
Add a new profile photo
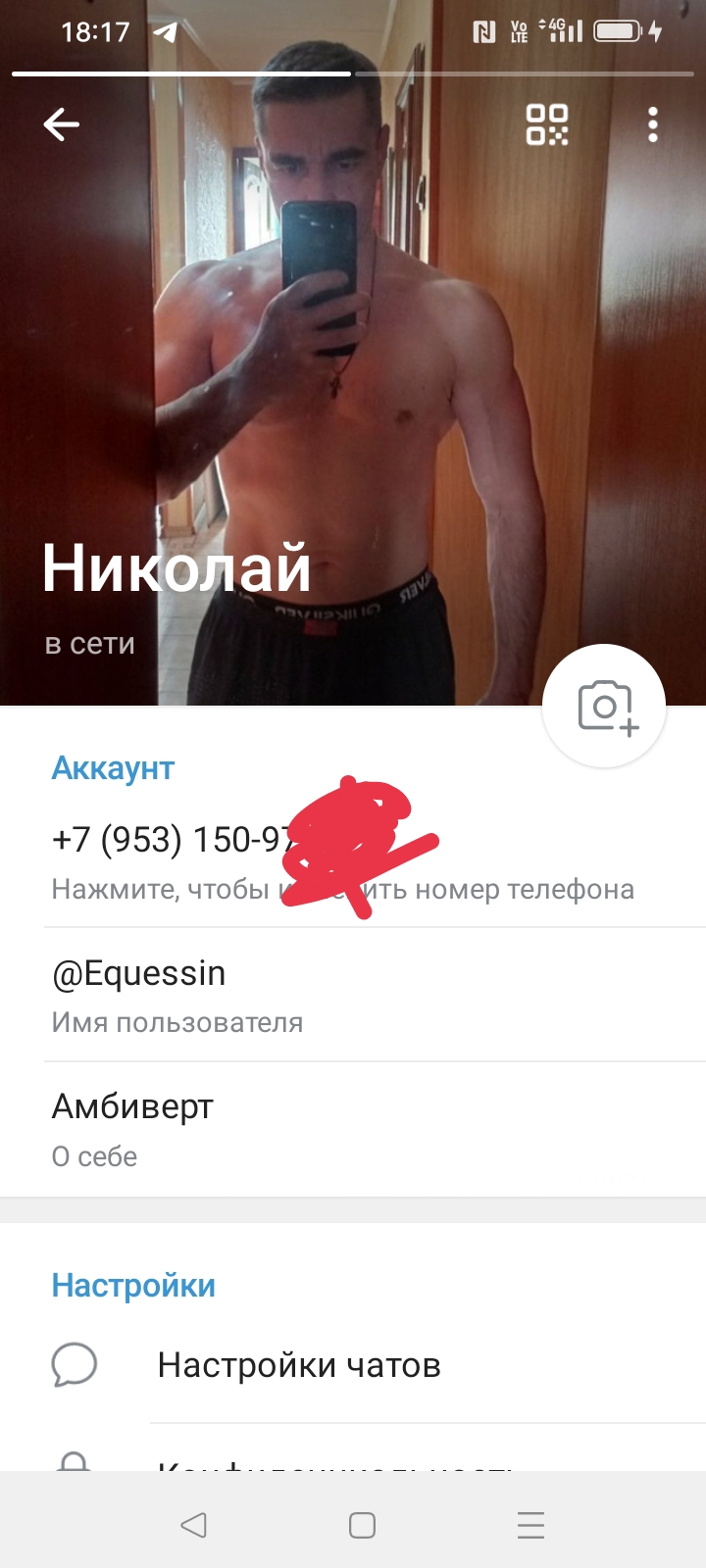604,706
